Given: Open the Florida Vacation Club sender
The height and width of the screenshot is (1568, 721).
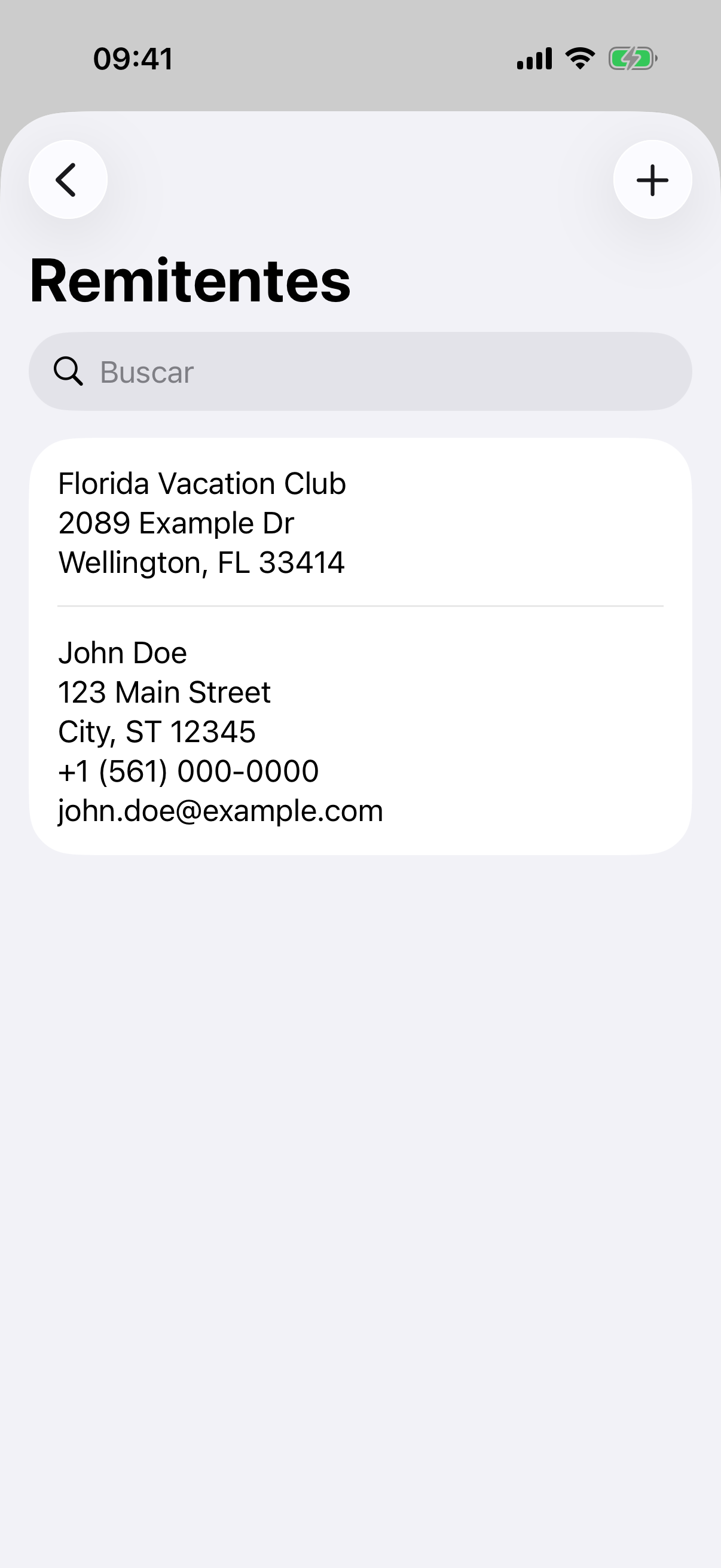Looking at the screenshot, I should (360, 522).
